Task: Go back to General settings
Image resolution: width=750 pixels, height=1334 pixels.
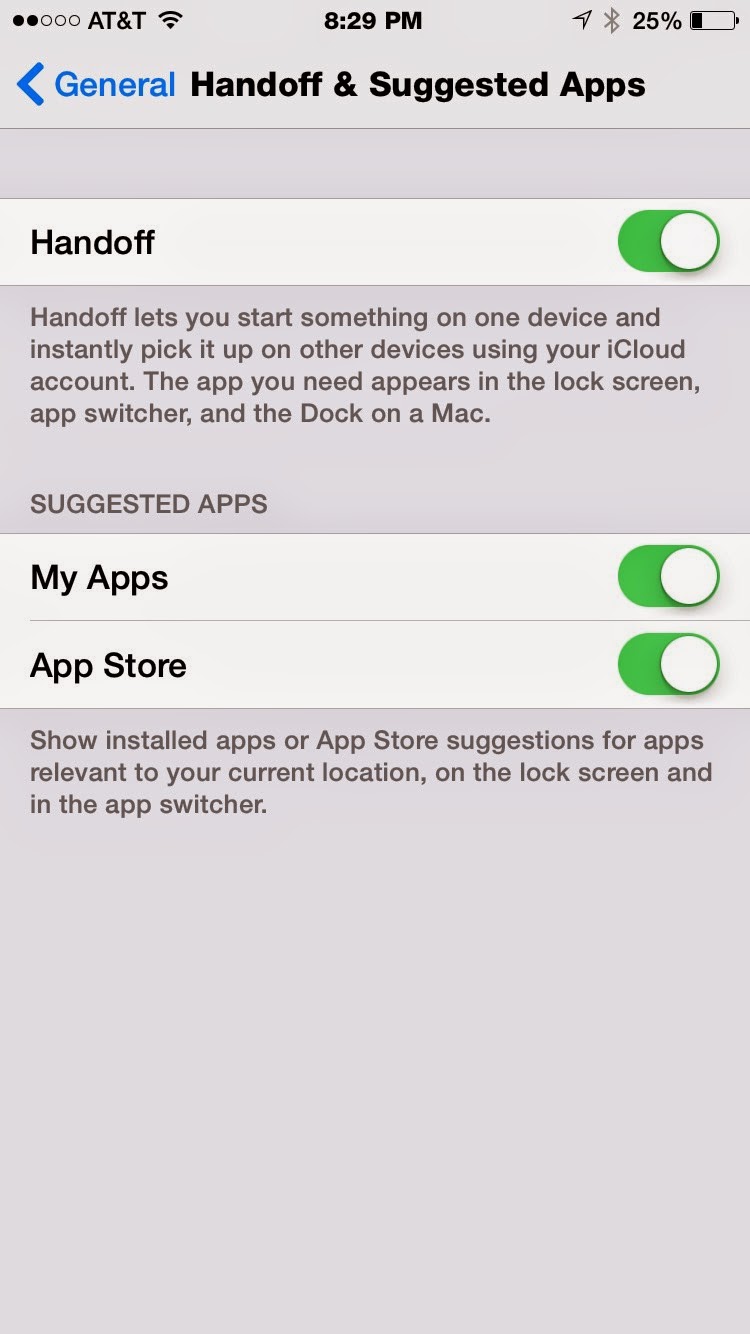Action: pos(96,85)
